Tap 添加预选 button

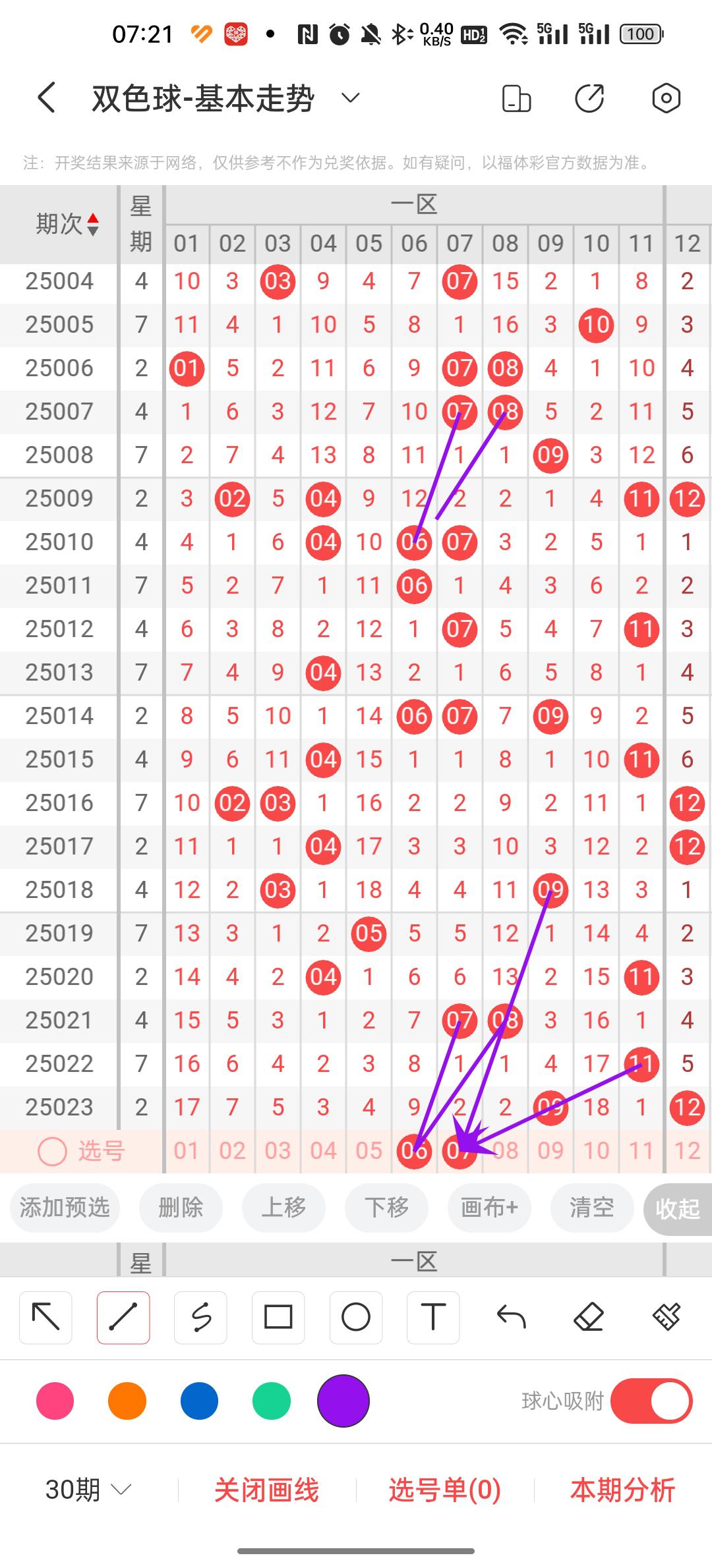point(65,1208)
